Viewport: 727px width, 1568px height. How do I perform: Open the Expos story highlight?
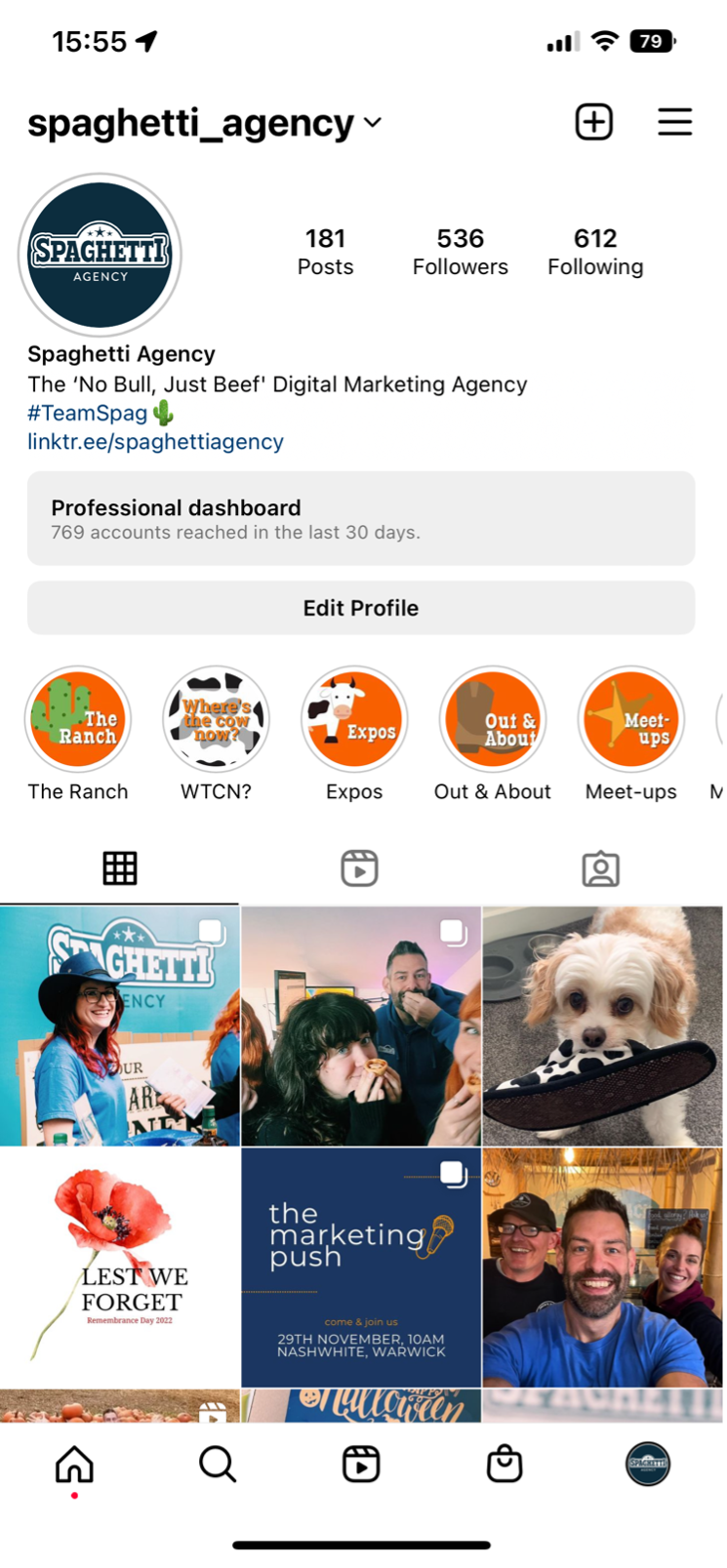point(354,720)
